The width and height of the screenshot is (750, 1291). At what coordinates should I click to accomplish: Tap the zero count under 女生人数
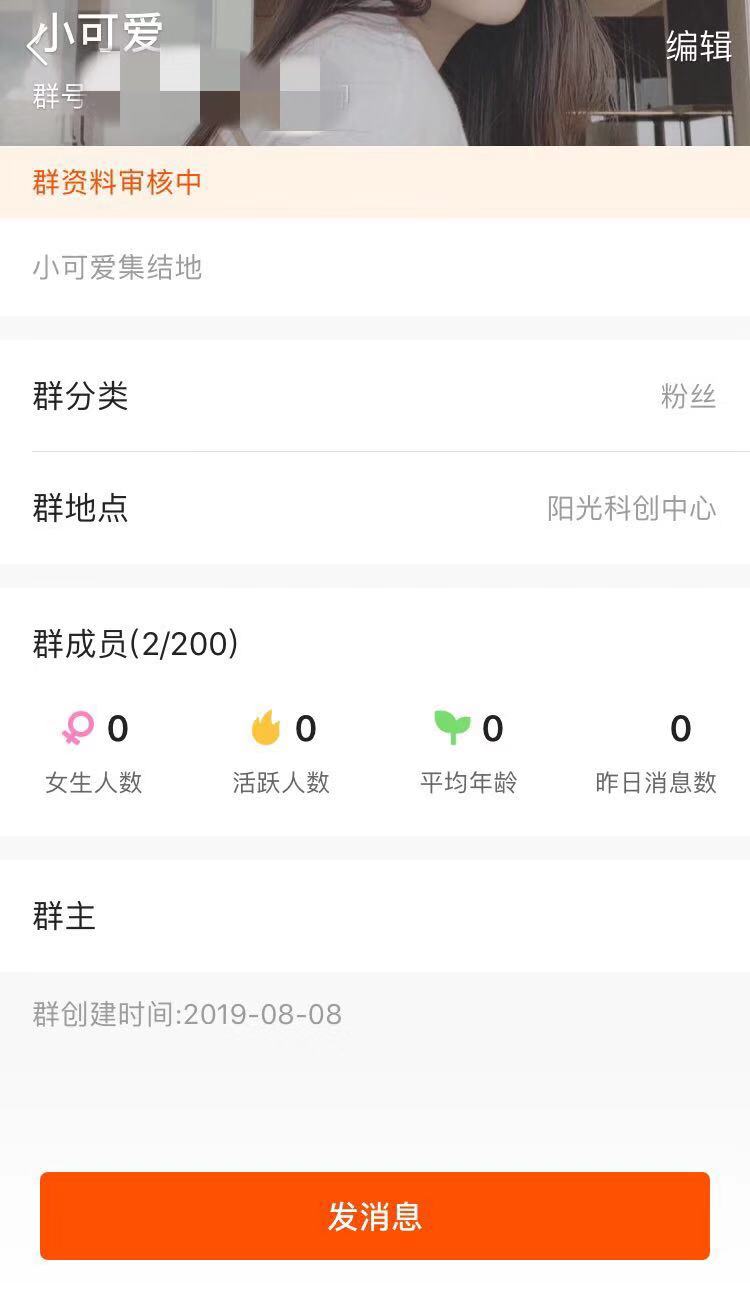tap(118, 728)
